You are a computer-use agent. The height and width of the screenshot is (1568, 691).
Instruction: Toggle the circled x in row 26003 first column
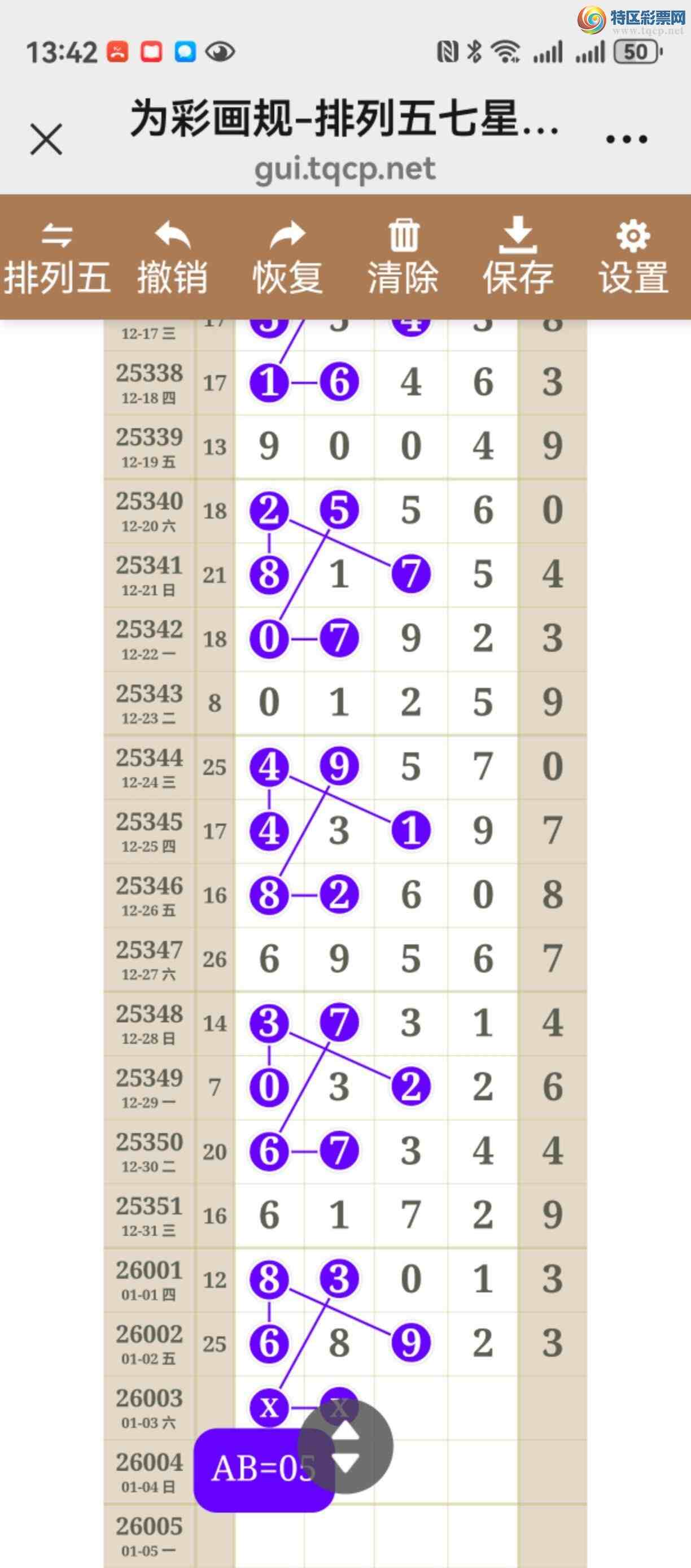point(269,1408)
